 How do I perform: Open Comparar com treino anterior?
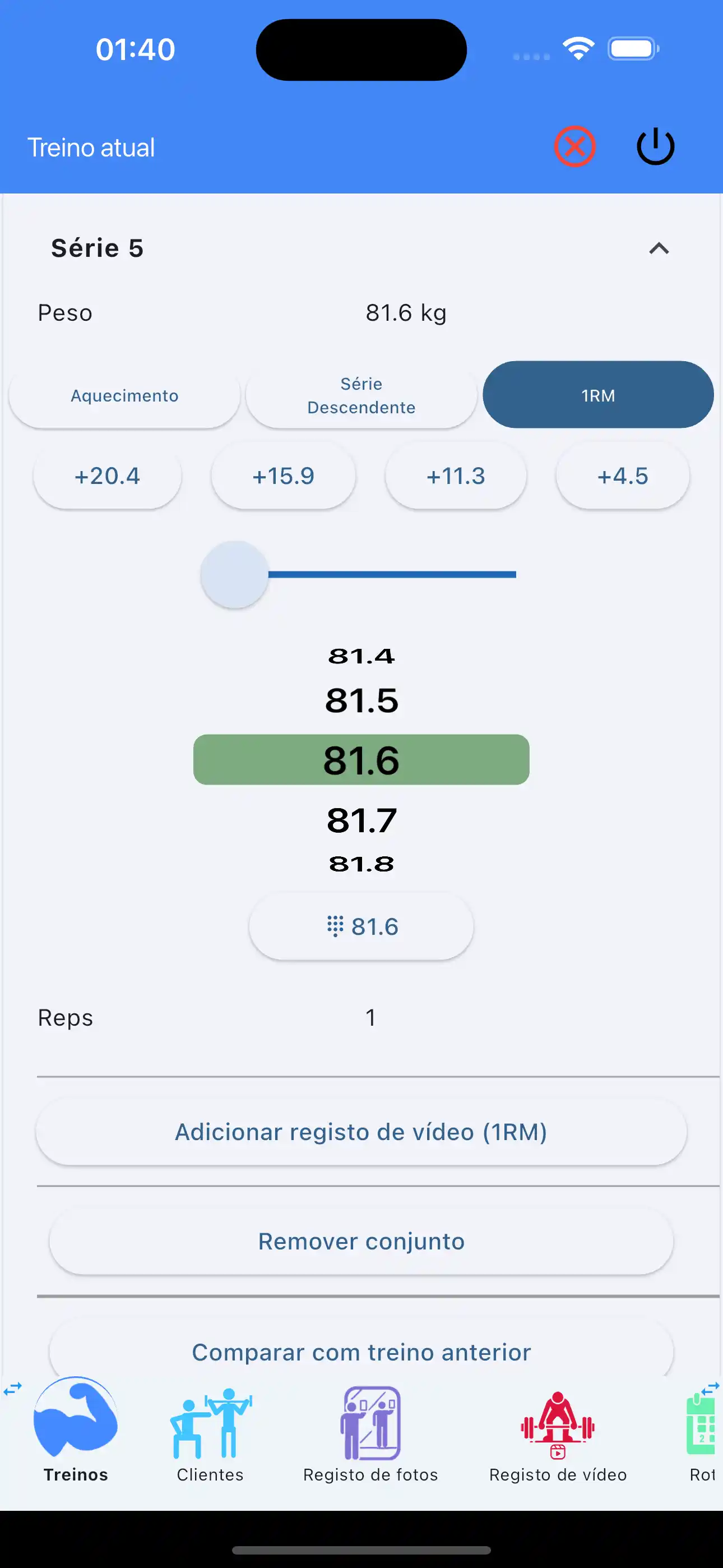(x=361, y=1352)
